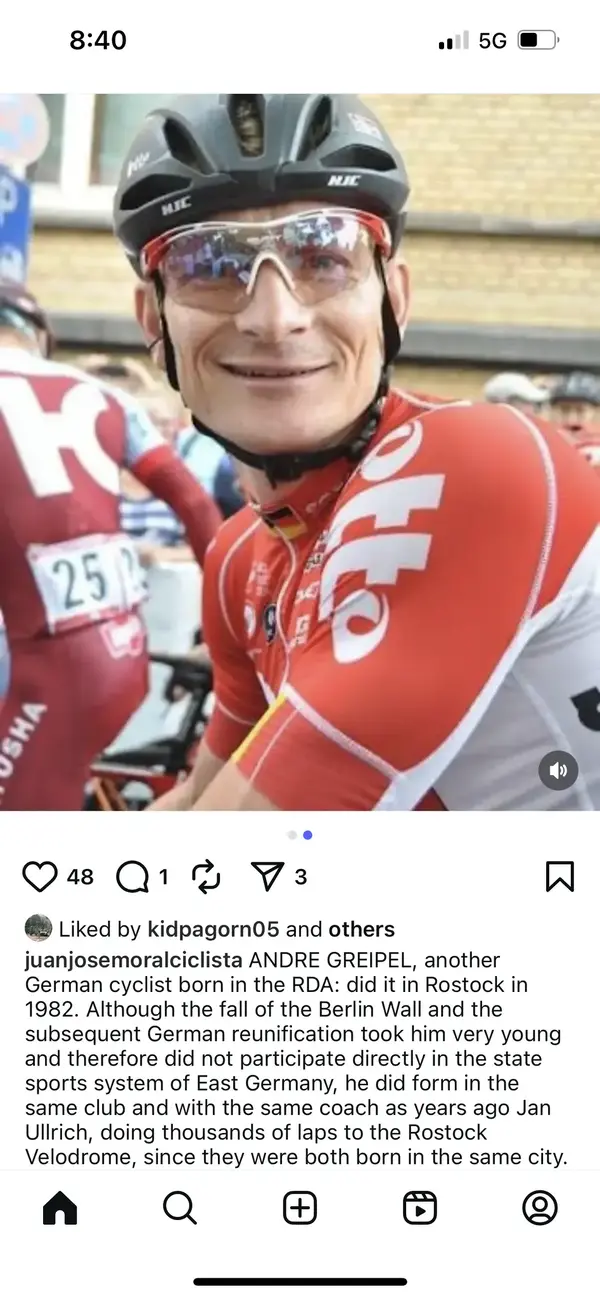The width and height of the screenshot is (600, 1298).
Task: Like the post by juanjosemoralciclista
Action: [x=40, y=877]
